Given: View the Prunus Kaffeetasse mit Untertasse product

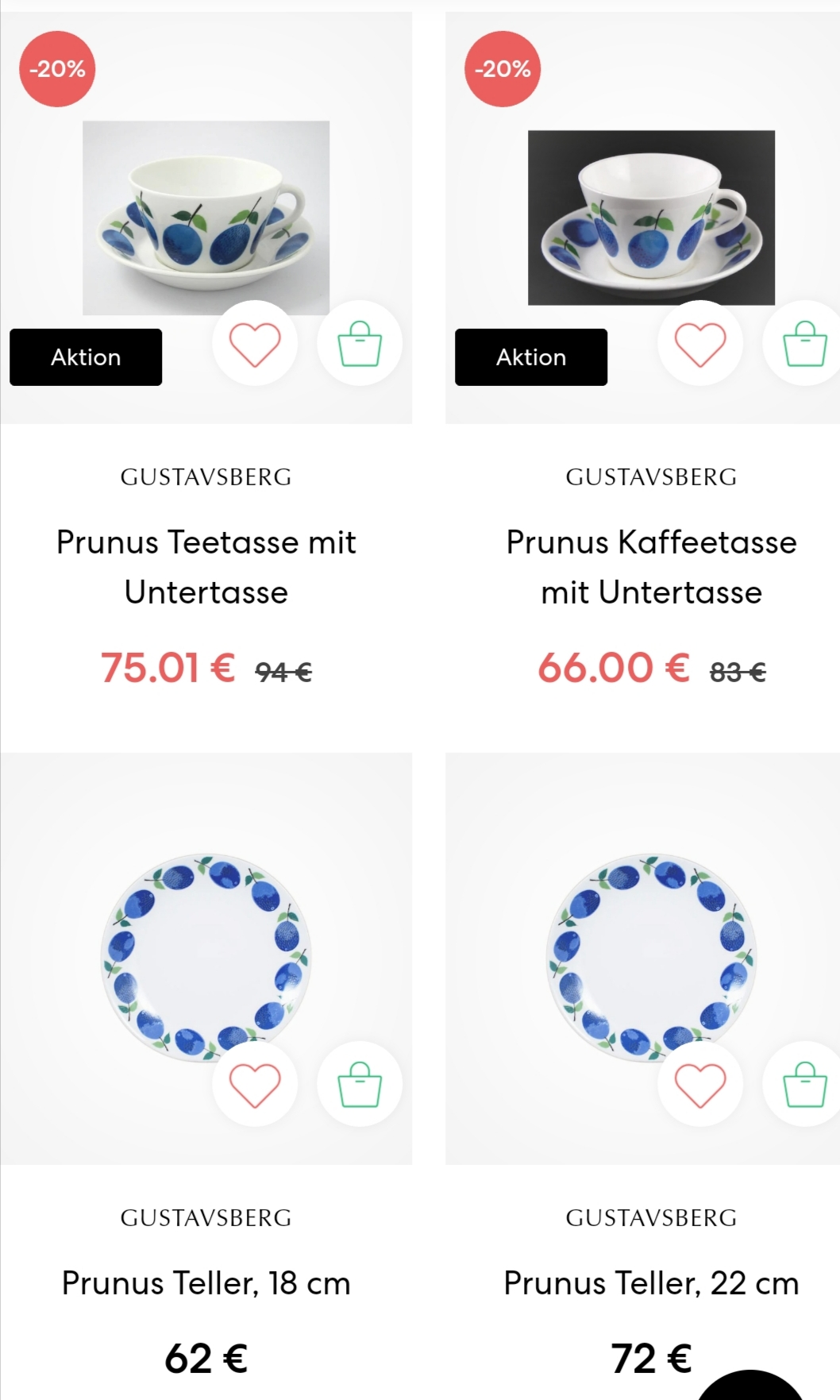Looking at the screenshot, I should (651, 567).
